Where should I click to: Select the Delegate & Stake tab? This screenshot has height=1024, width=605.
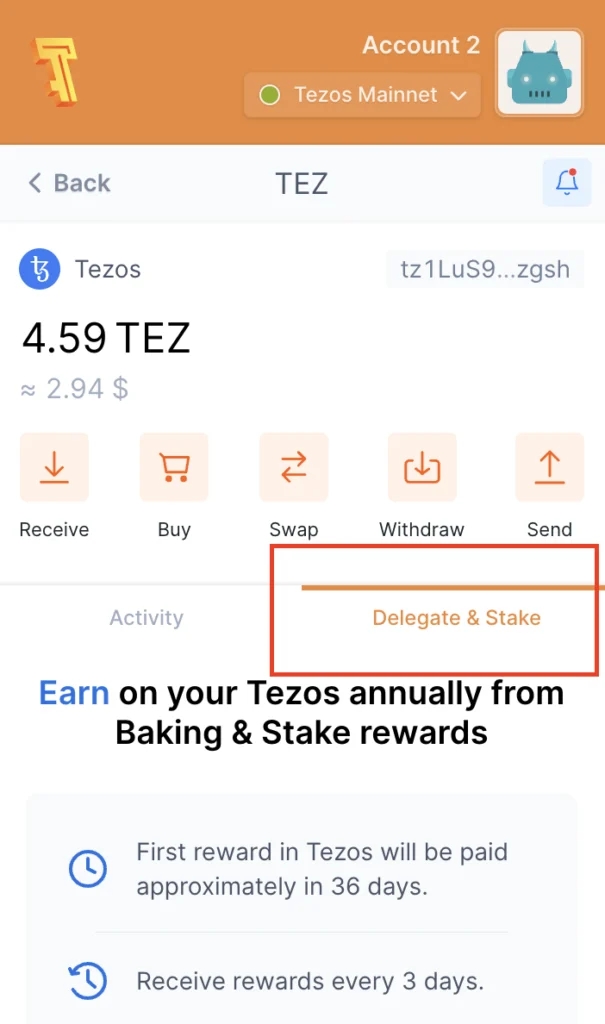(456, 618)
